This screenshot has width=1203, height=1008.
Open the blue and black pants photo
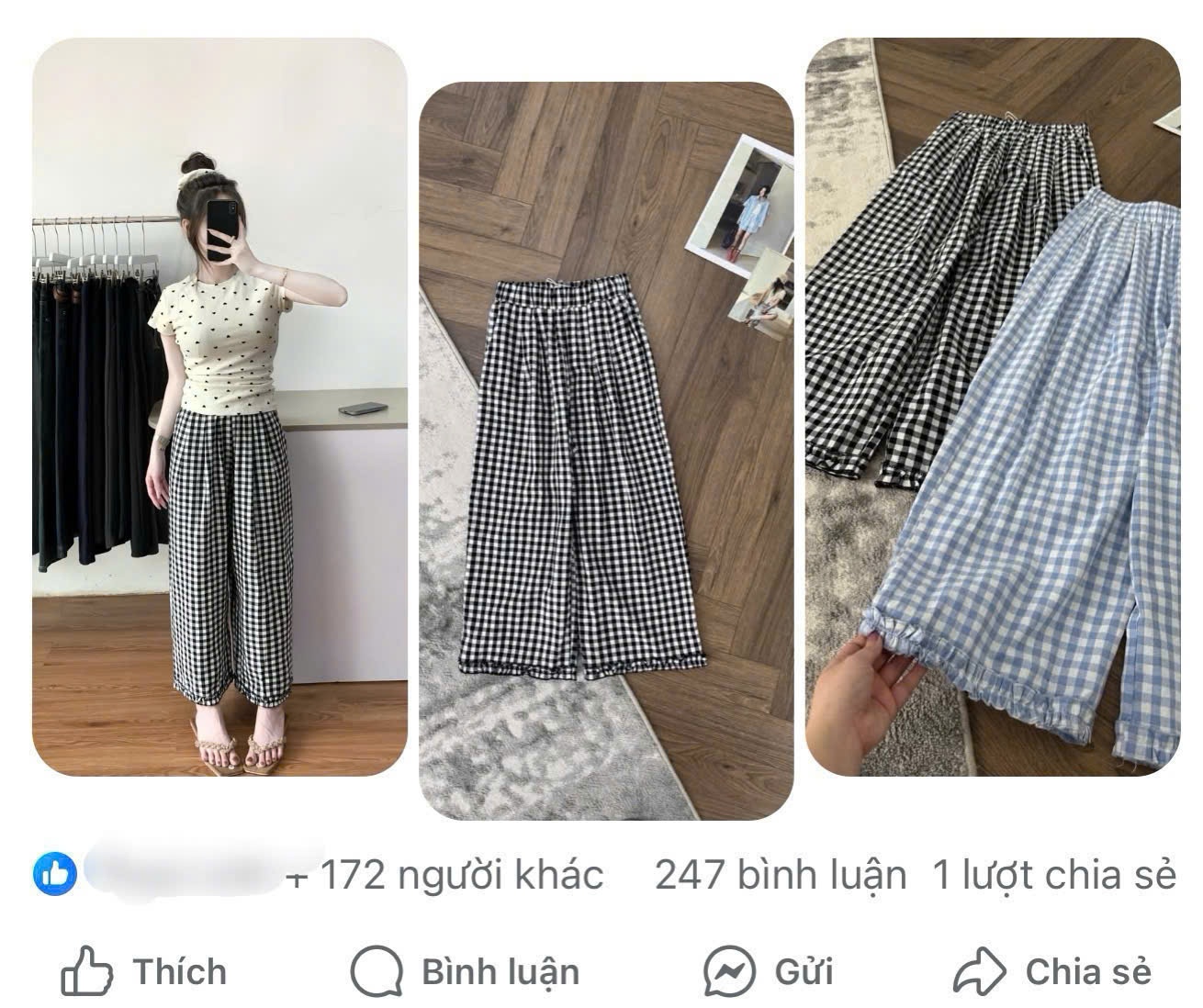[993, 408]
